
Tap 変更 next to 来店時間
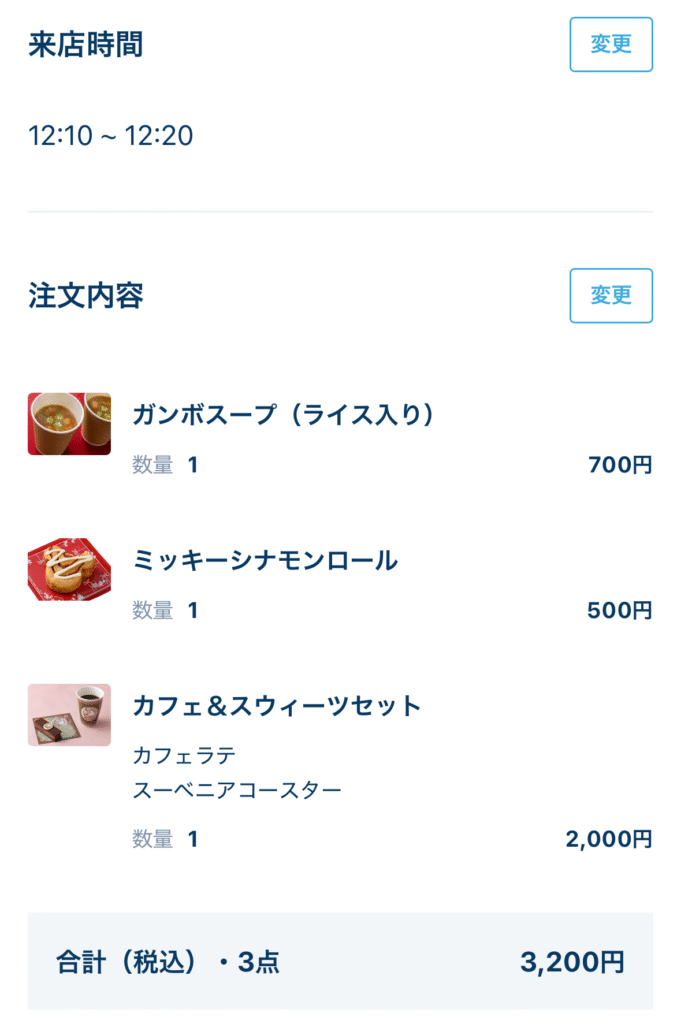pos(611,44)
